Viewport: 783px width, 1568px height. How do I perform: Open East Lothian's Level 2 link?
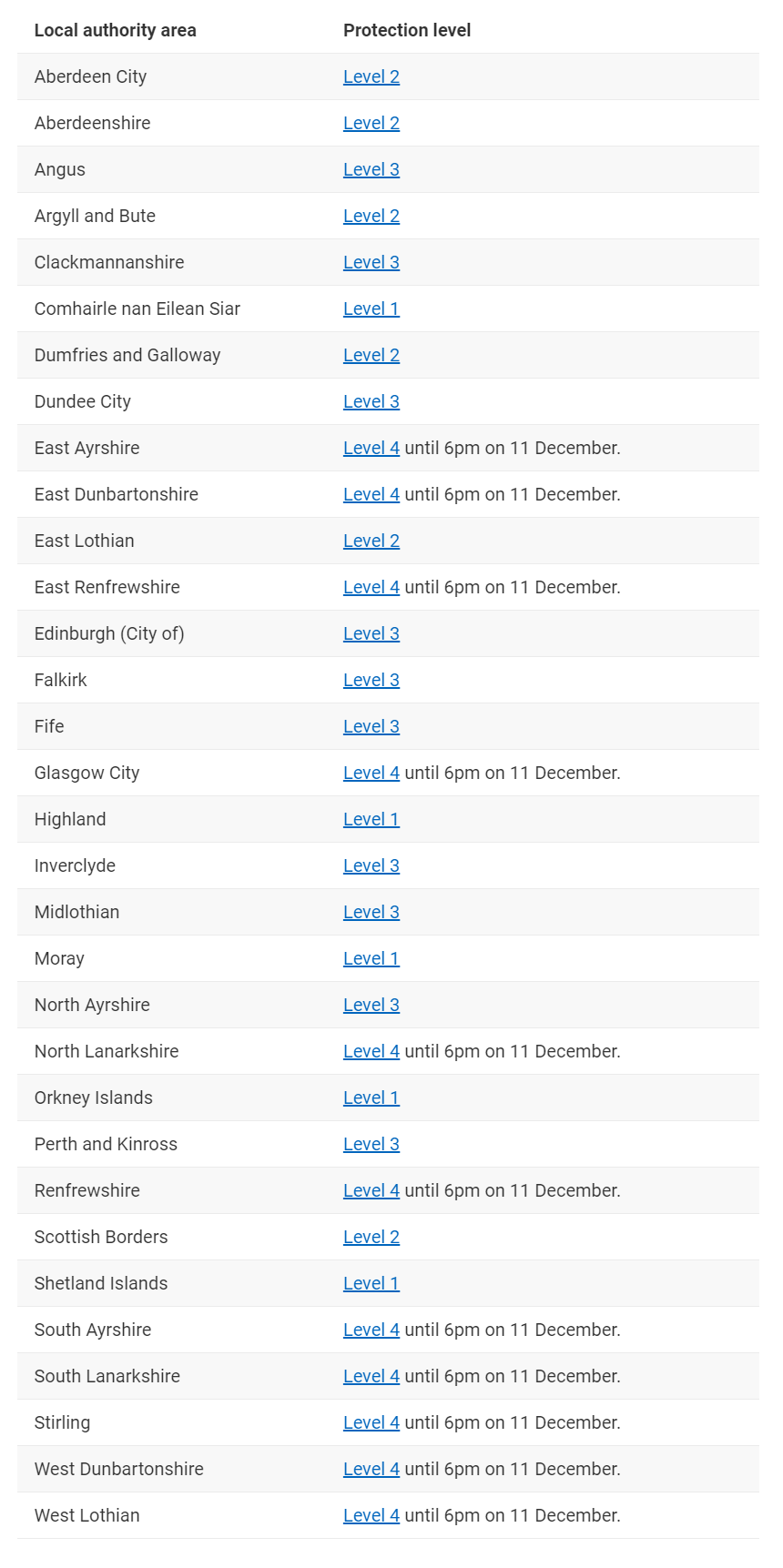pos(371,541)
